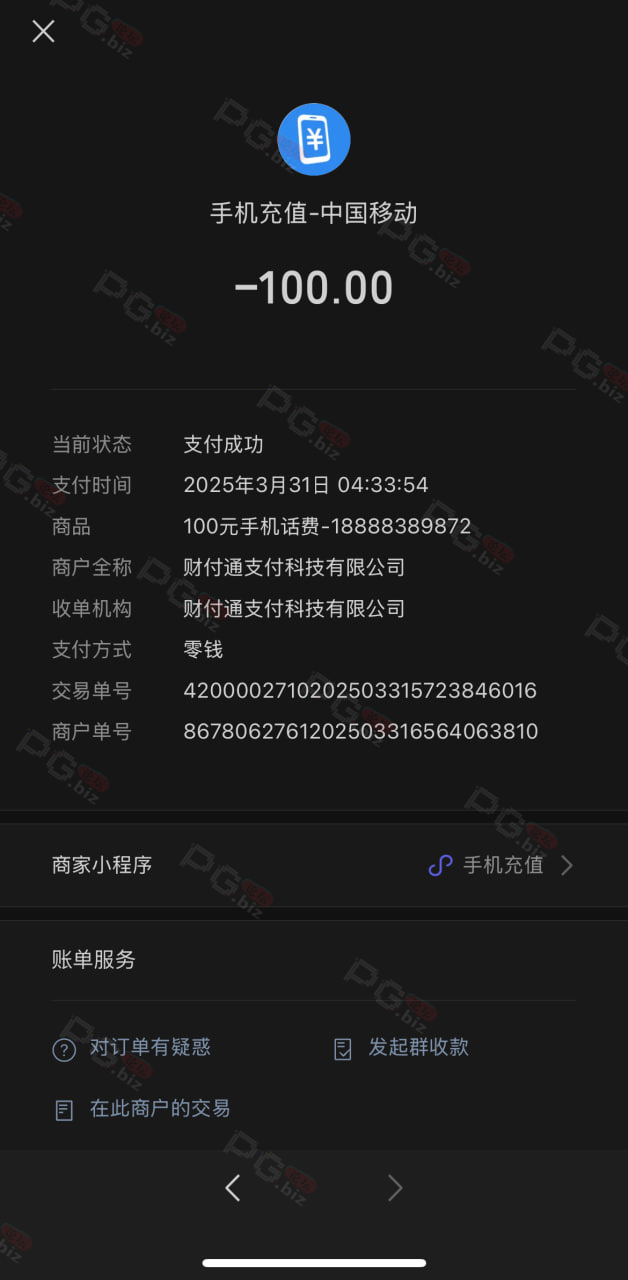This screenshot has width=628, height=1280.
Task: Open the 手机充值 merchant mini program
Action: pyautogui.click(x=314, y=865)
